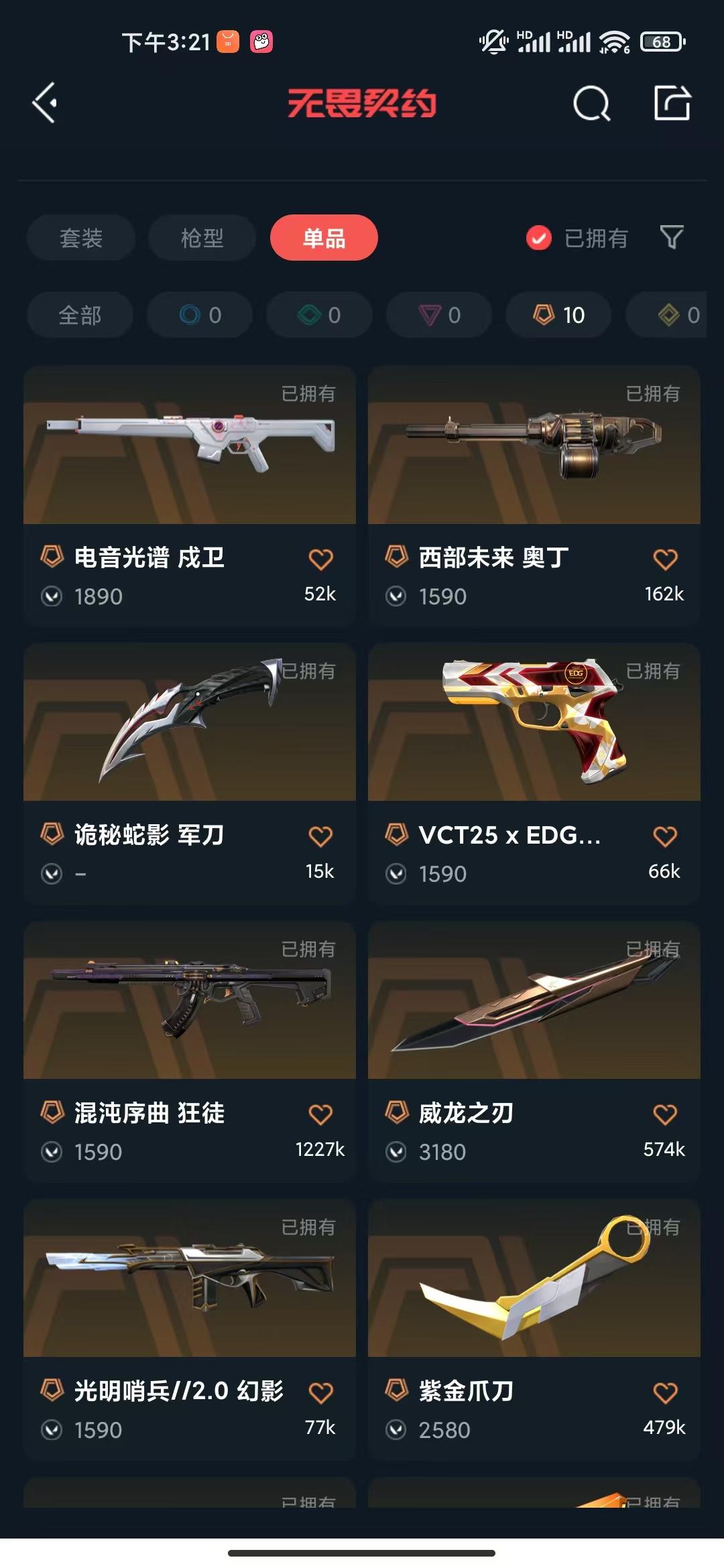Open the 电音光谱 戍卫 skin card

[x=190, y=496]
